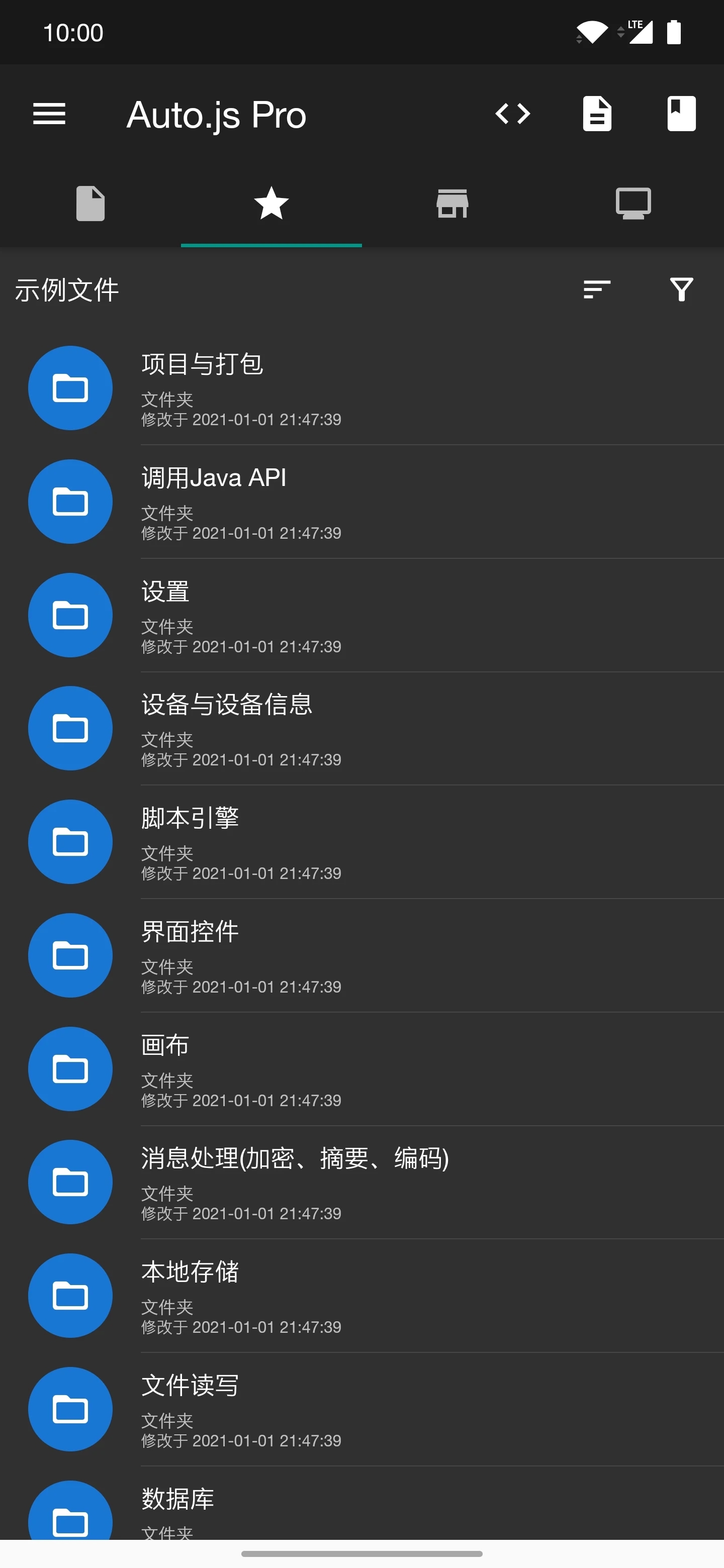The image size is (724, 1568).
Task: Open the hamburger navigation drawer
Action: (x=49, y=114)
